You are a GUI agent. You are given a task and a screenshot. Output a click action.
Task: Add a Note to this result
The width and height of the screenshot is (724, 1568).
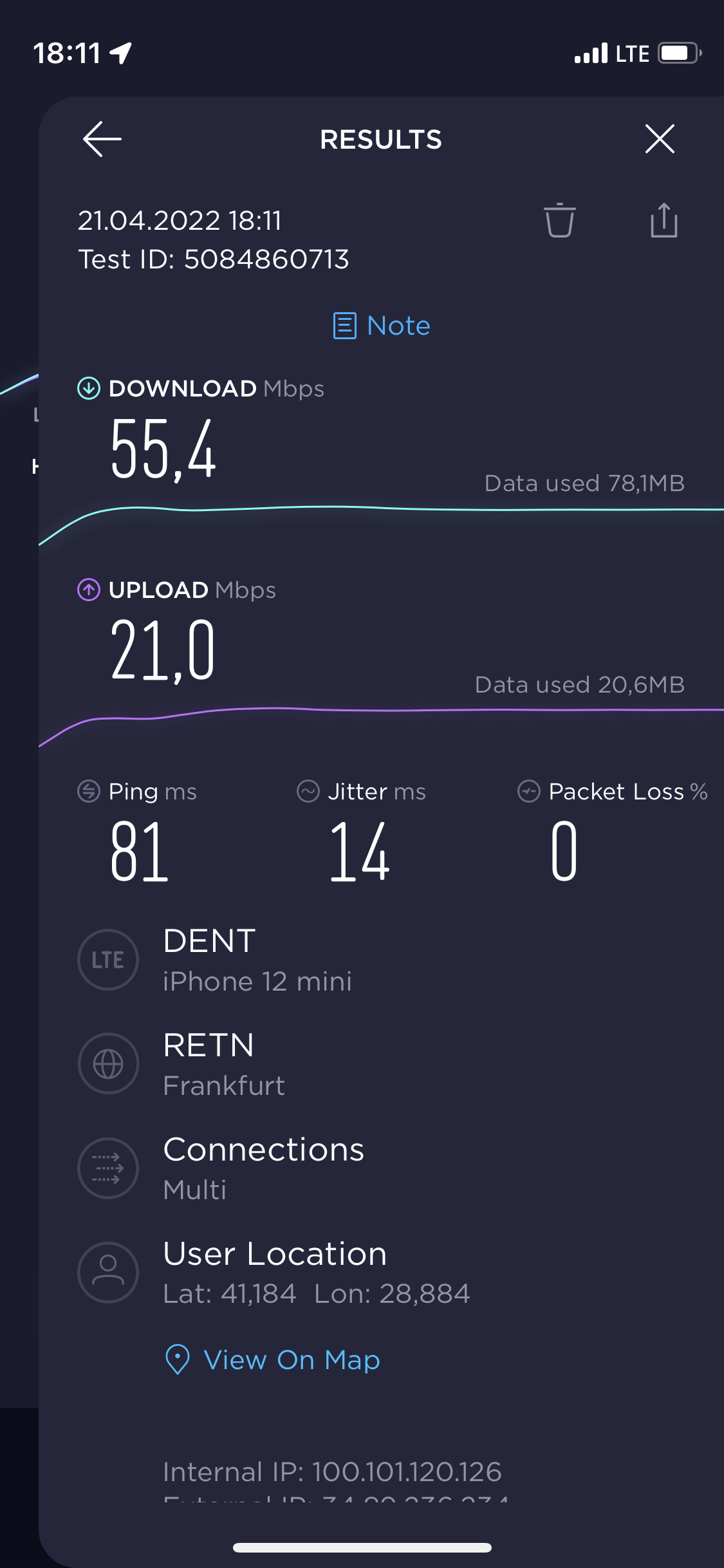382,326
